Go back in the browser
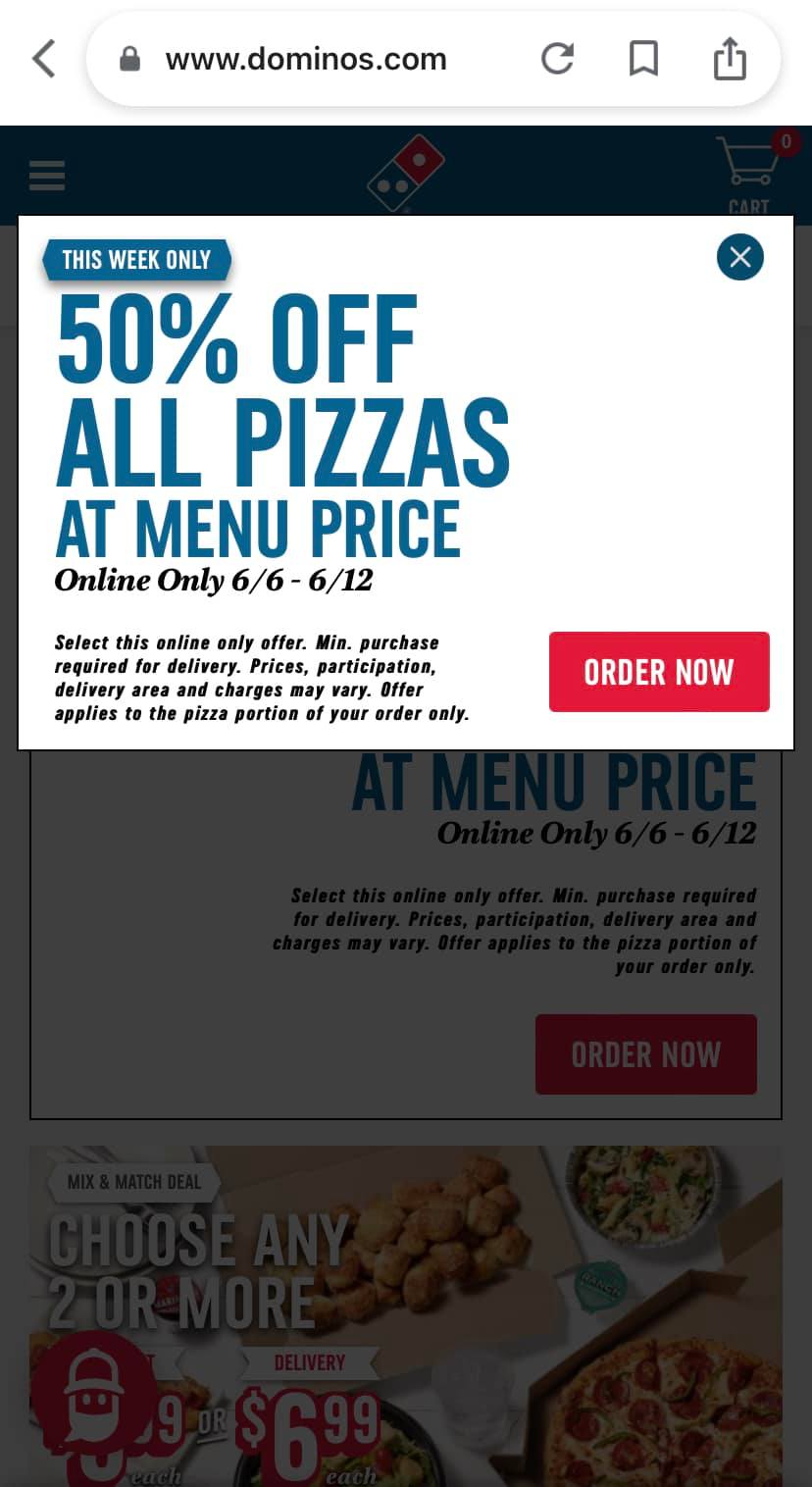 point(44,59)
